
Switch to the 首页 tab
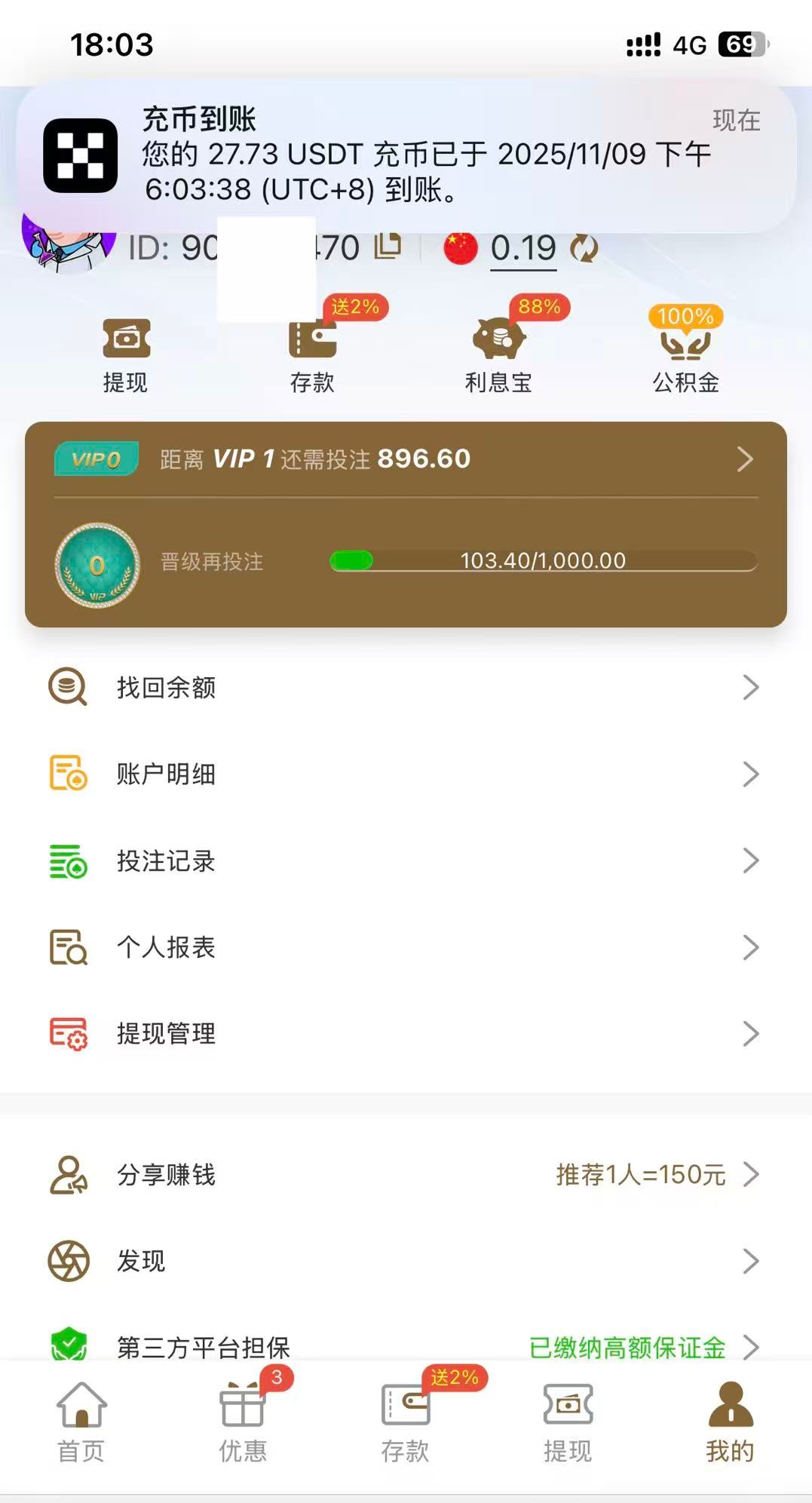(x=81, y=1422)
